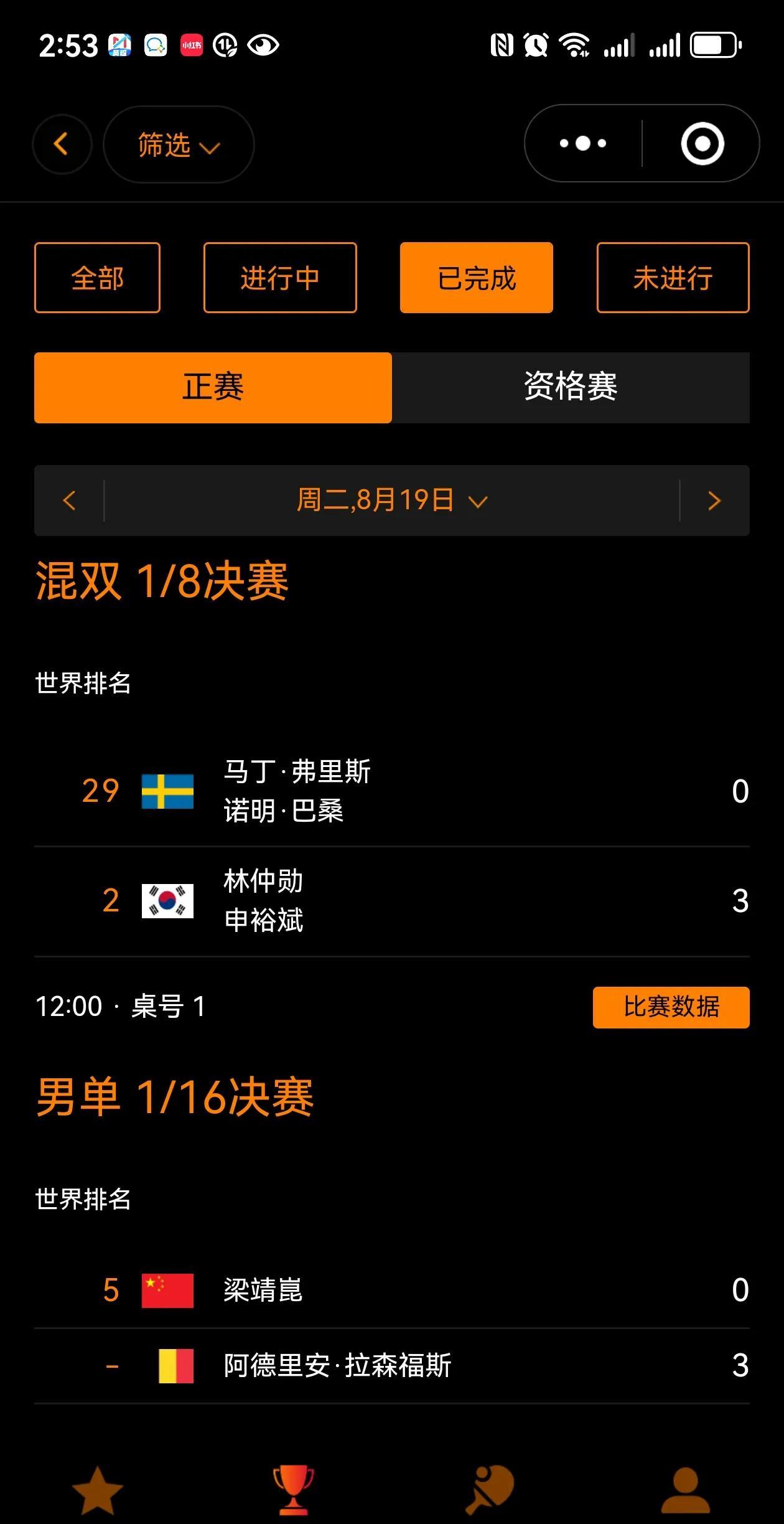Close the mini program with the circle button
784x1524 pixels.
702,144
